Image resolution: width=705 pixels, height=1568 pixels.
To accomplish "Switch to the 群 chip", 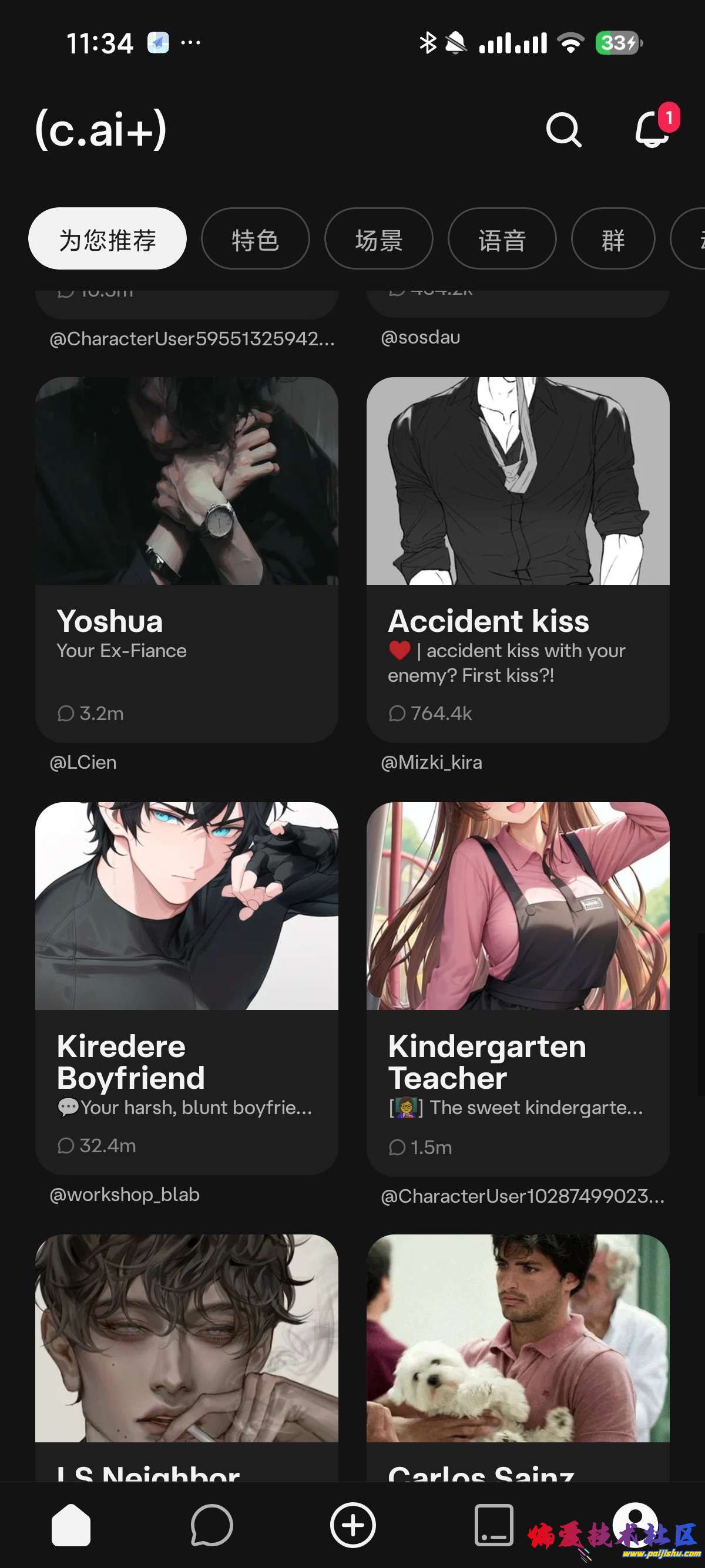I will pos(612,239).
